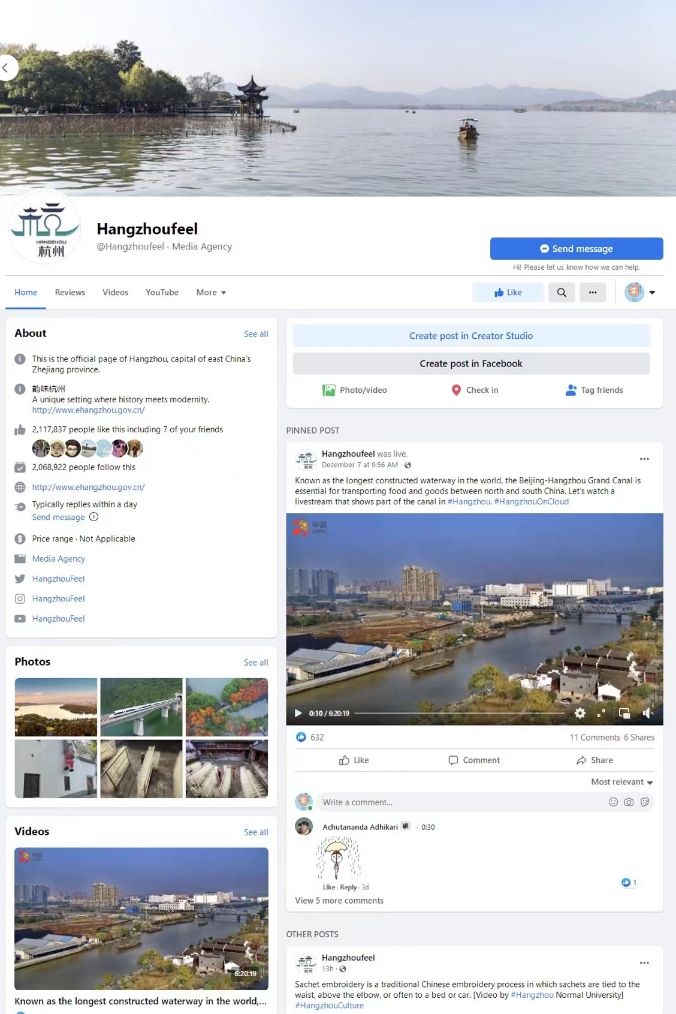Open the Videos tab
Image resolution: width=676 pixels, height=1014 pixels.
[x=115, y=293]
